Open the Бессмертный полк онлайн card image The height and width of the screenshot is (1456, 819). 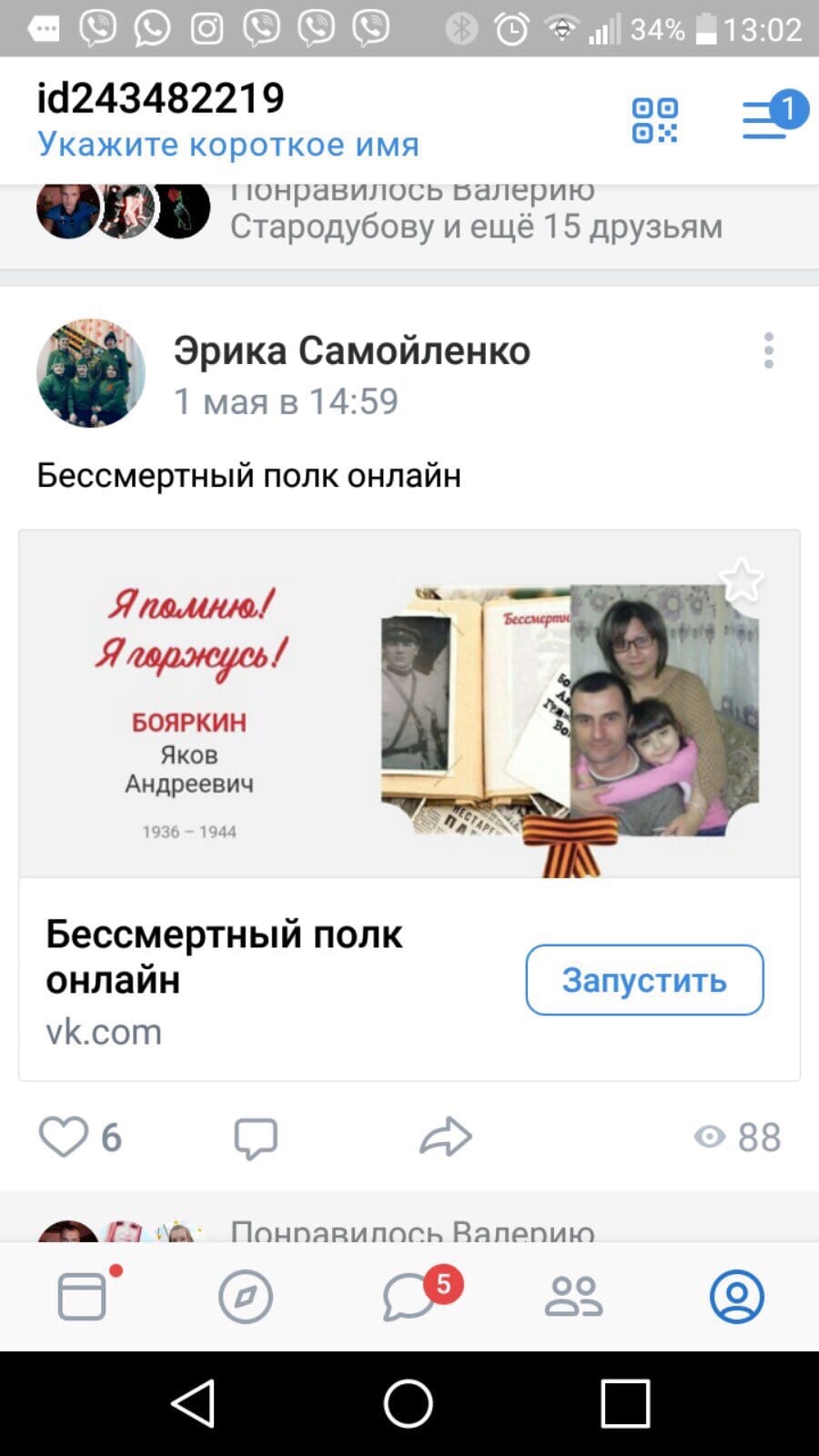point(409,703)
